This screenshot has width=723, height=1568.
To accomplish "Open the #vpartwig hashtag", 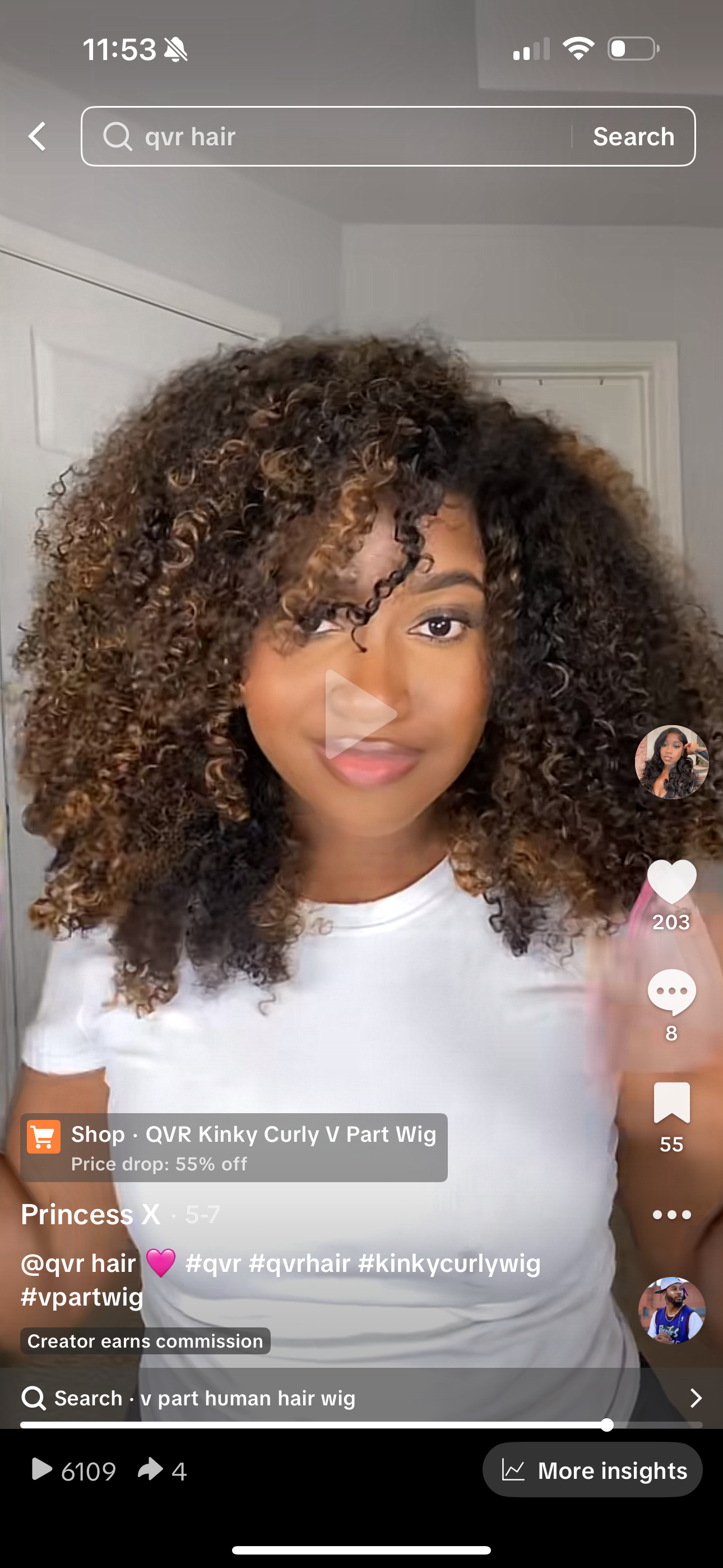I will [x=82, y=1296].
